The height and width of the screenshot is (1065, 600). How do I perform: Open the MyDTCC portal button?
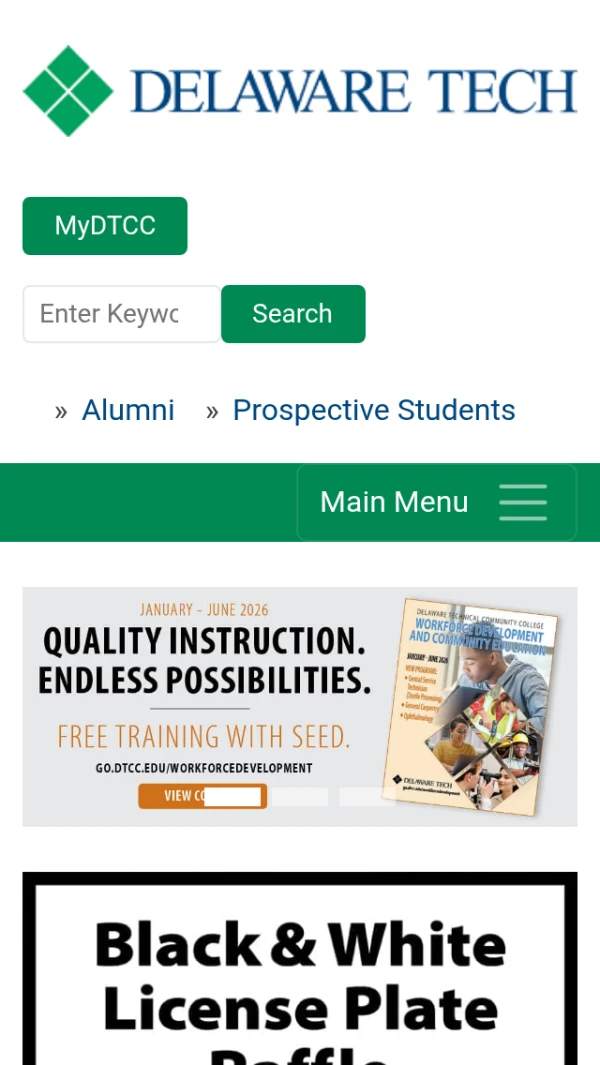(x=105, y=226)
